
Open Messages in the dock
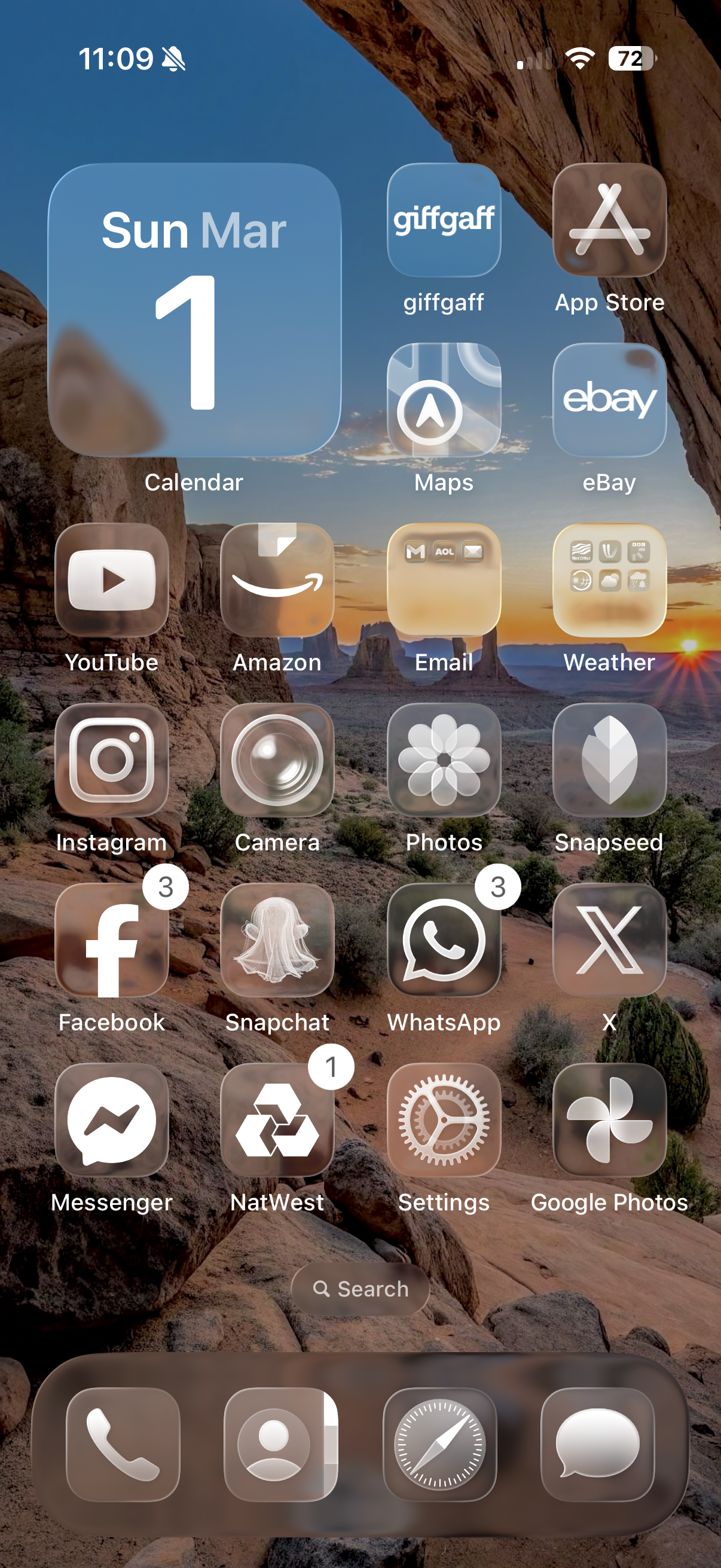tap(598, 1444)
